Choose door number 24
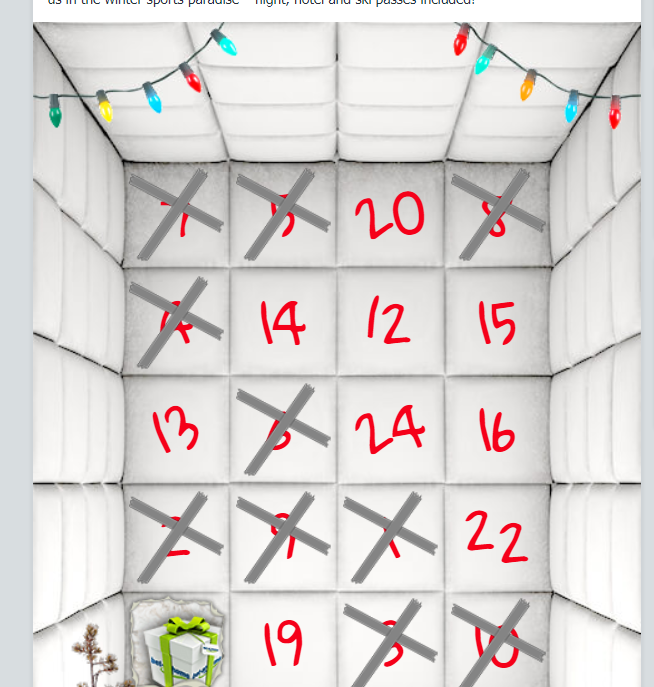 389,430
